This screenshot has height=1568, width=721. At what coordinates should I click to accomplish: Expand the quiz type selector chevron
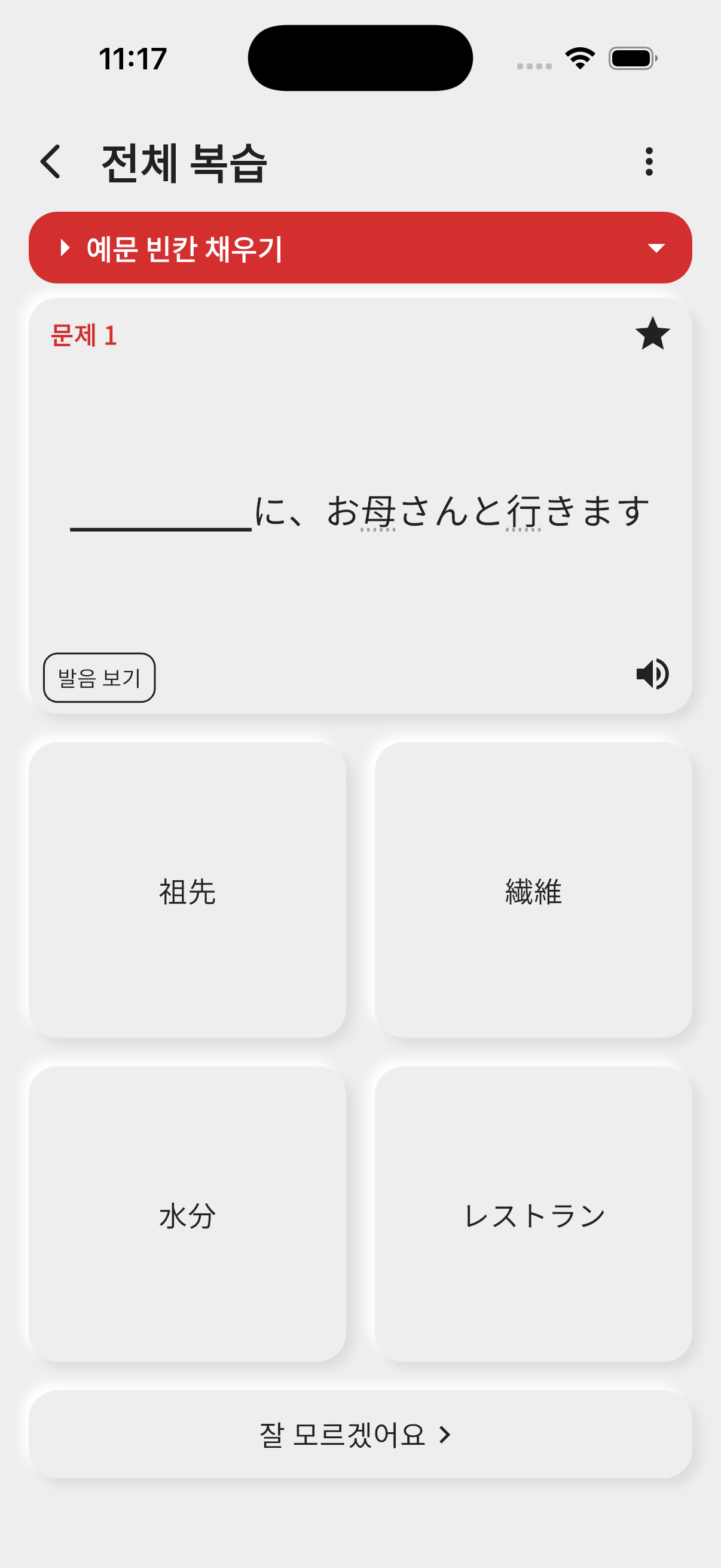(656, 247)
